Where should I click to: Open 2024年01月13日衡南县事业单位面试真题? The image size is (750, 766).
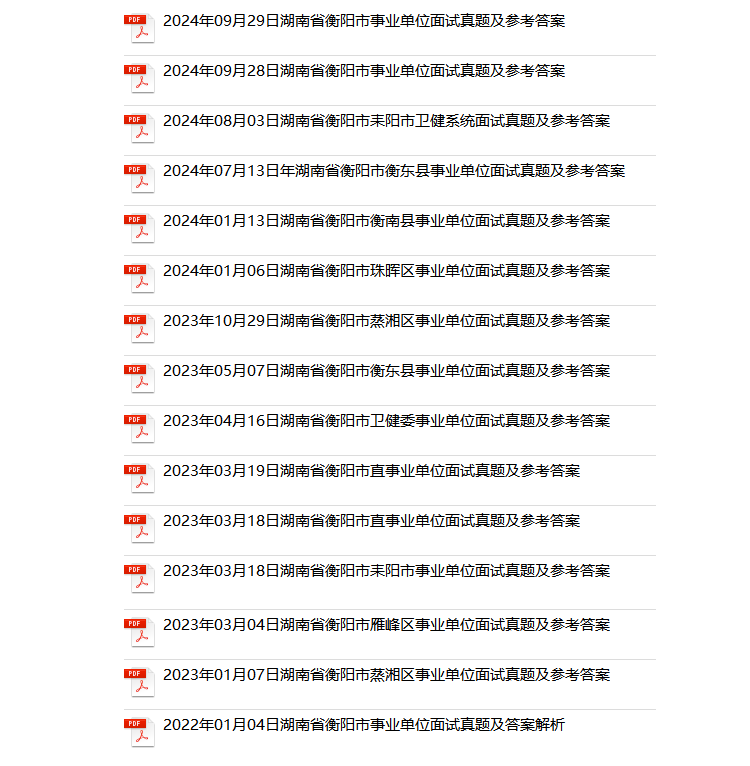[386, 221]
